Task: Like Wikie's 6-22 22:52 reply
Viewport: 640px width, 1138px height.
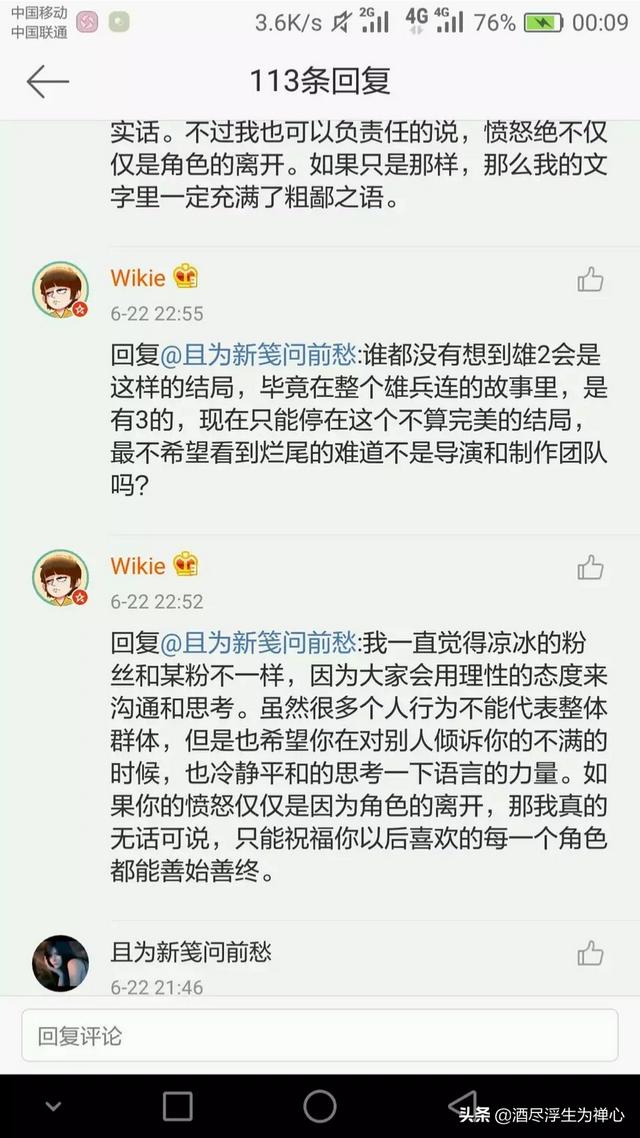Action: 590,568
